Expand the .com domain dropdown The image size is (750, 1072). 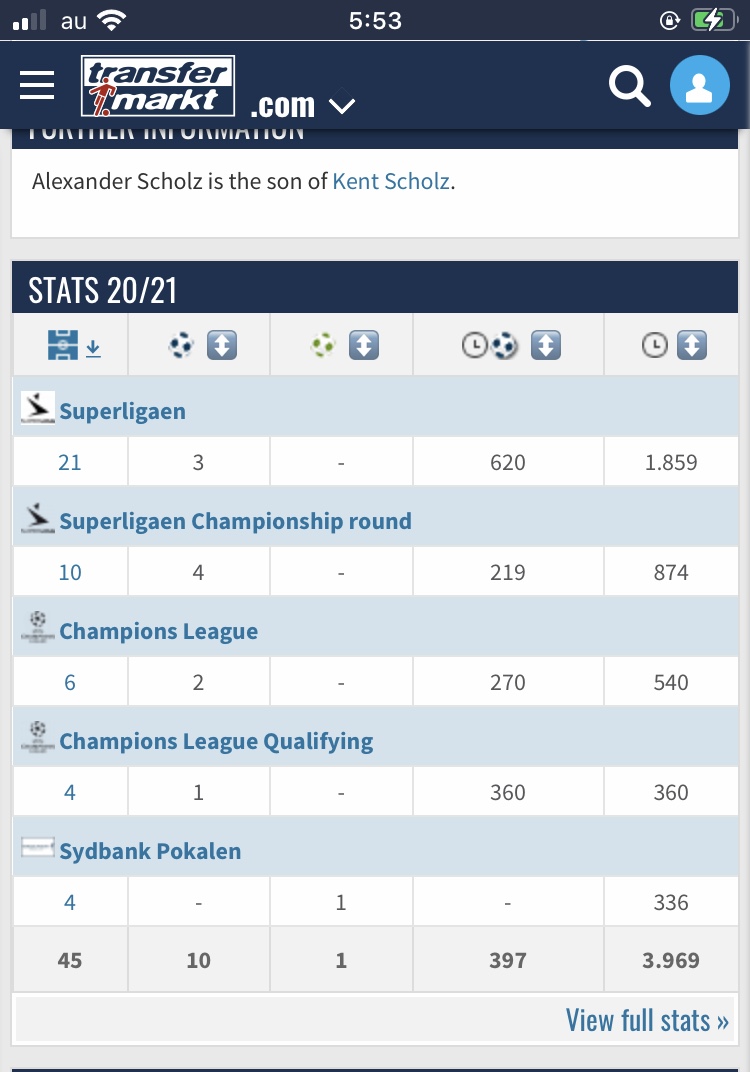(x=341, y=106)
